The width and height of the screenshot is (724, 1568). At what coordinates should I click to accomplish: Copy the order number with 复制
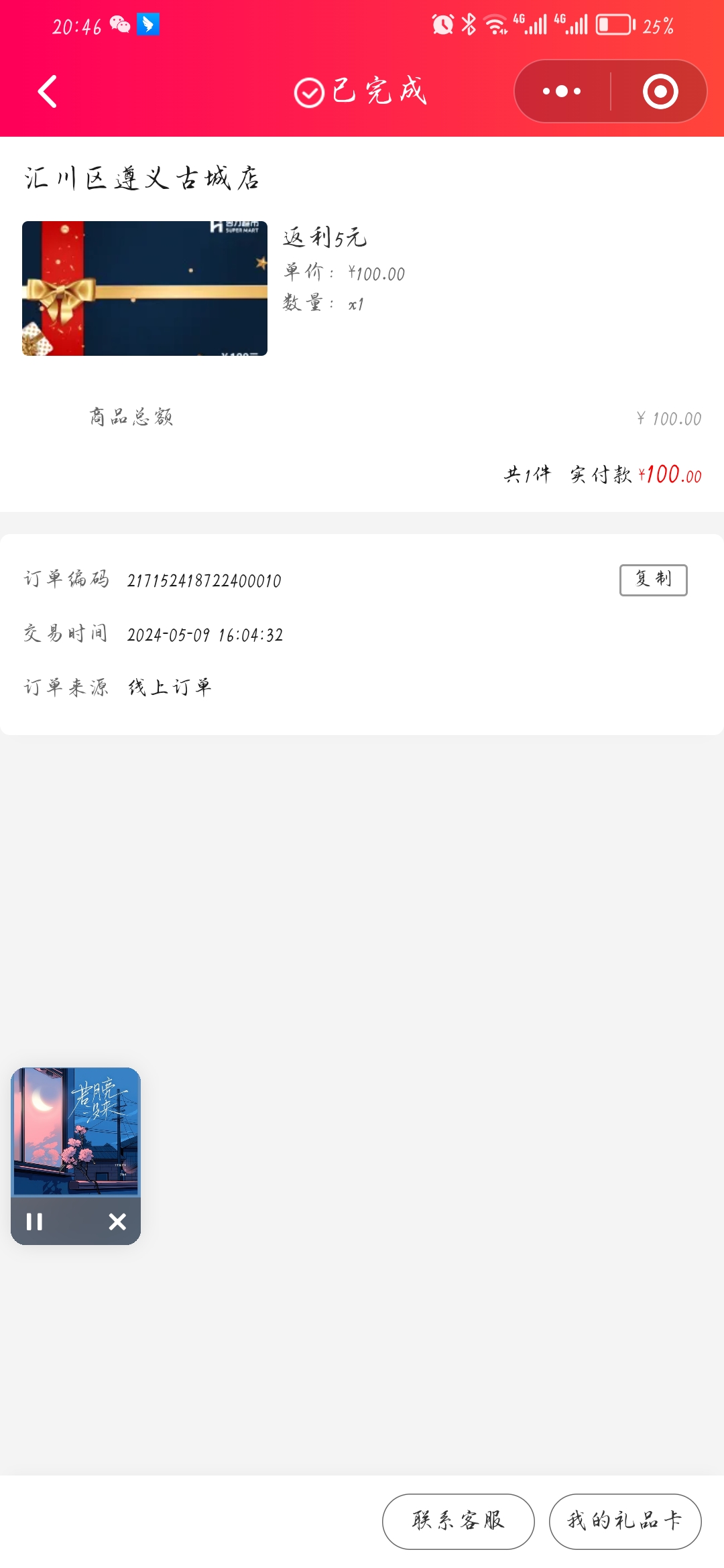[653, 580]
